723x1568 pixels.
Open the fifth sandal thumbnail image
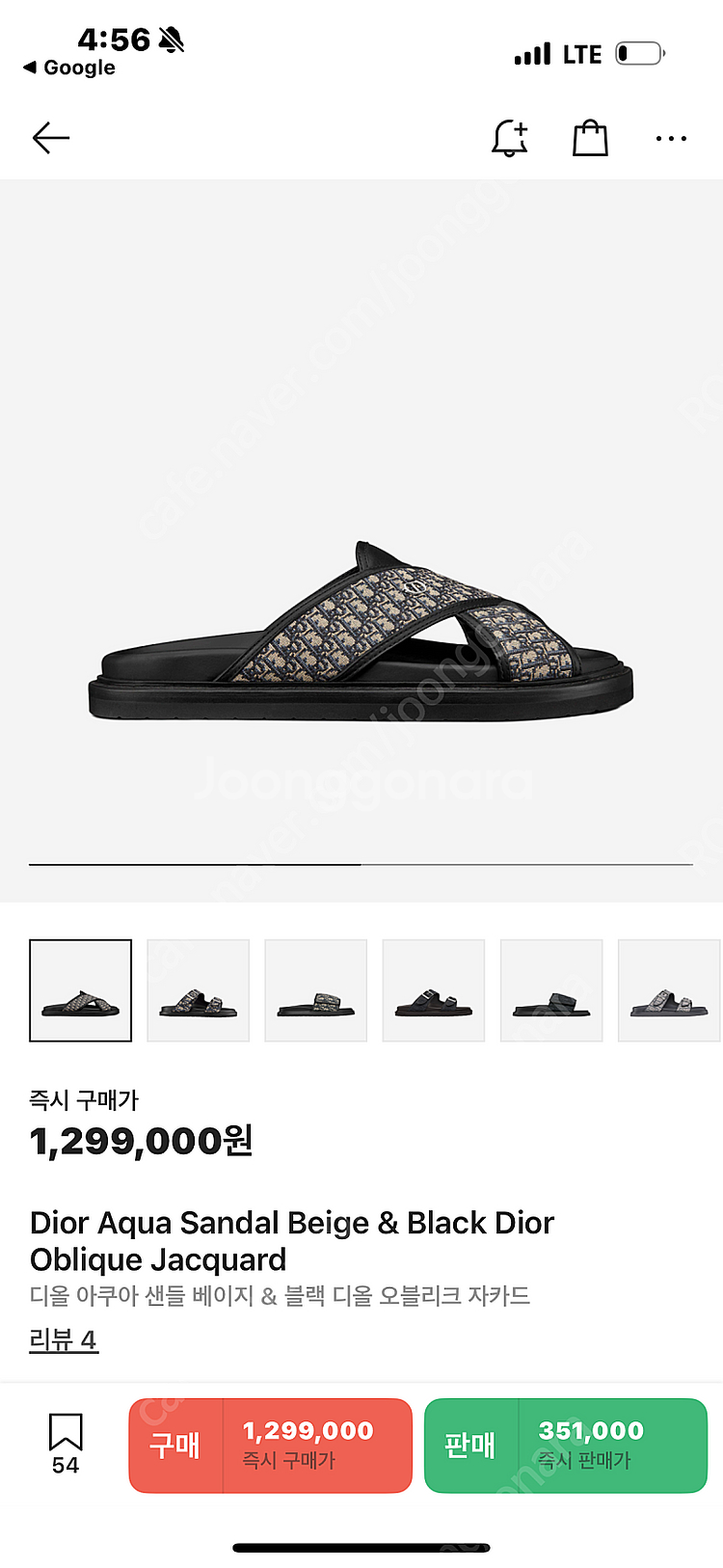[551, 990]
